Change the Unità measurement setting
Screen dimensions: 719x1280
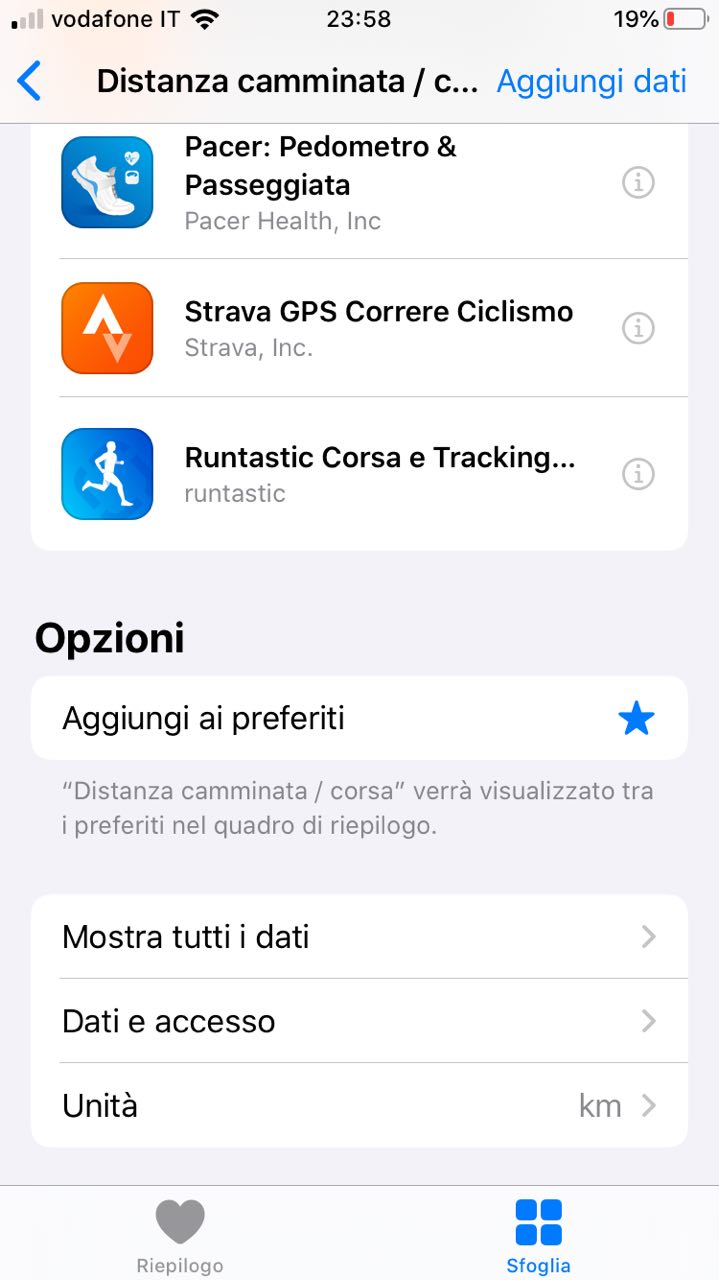pyautogui.click(x=359, y=1105)
